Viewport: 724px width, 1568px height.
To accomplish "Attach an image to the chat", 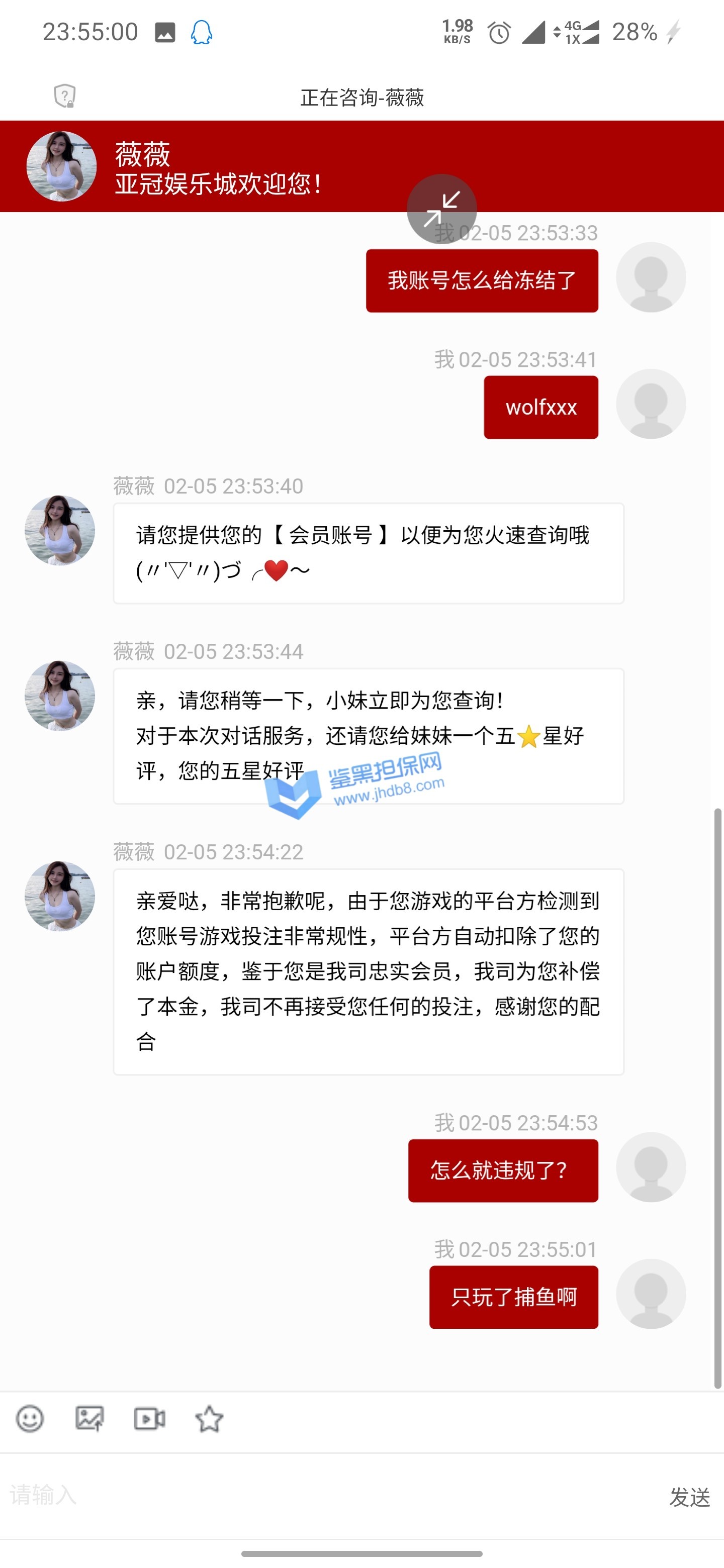I will click(x=89, y=1419).
